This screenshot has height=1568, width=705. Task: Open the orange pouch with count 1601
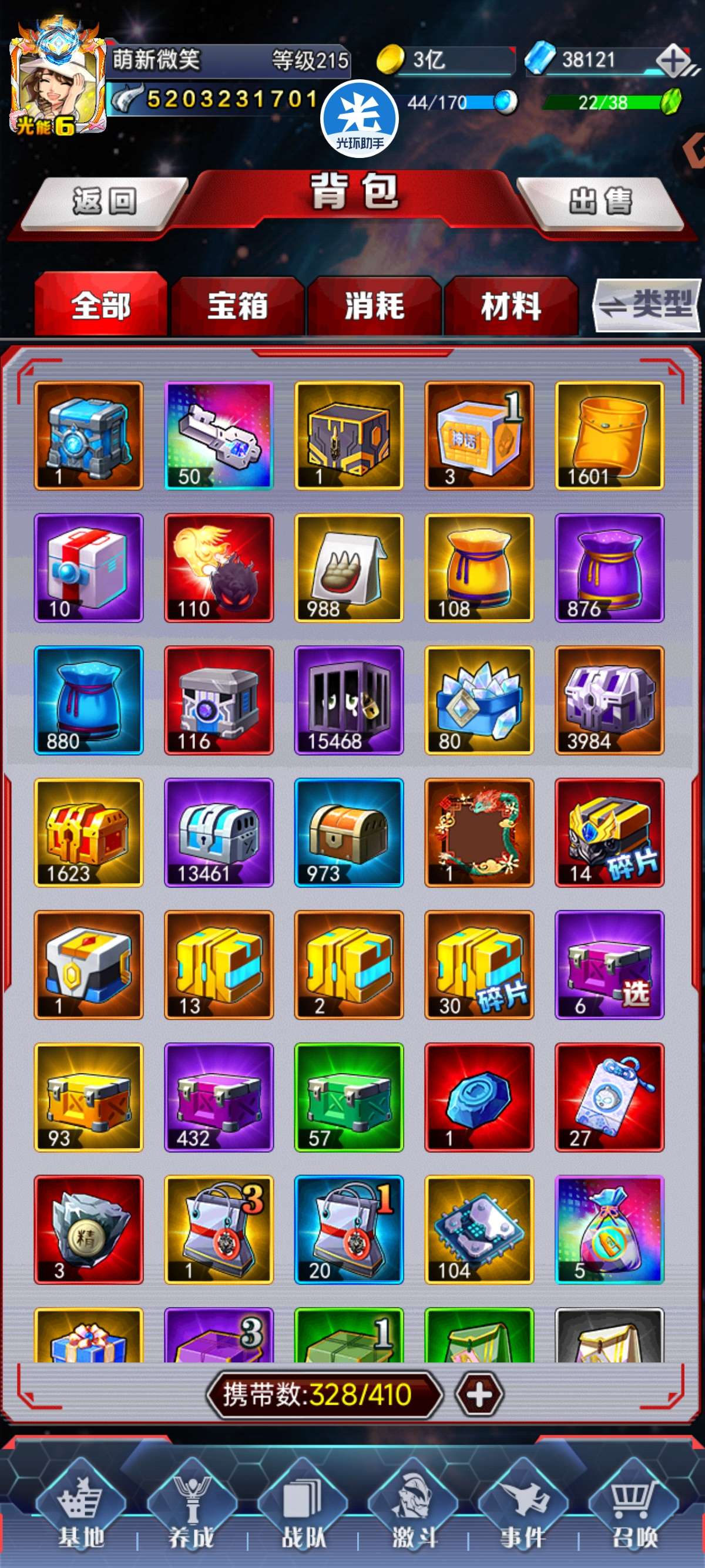pyautogui.click(x=609, y=436)
